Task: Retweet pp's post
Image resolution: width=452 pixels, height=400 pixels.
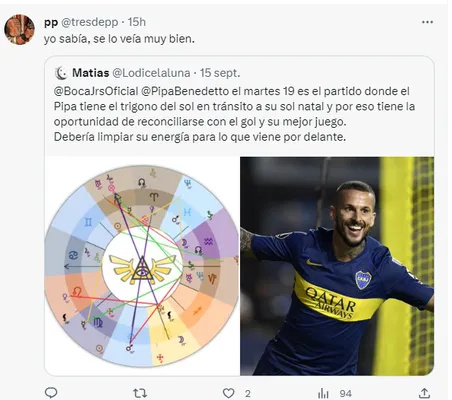Action: 140,393
